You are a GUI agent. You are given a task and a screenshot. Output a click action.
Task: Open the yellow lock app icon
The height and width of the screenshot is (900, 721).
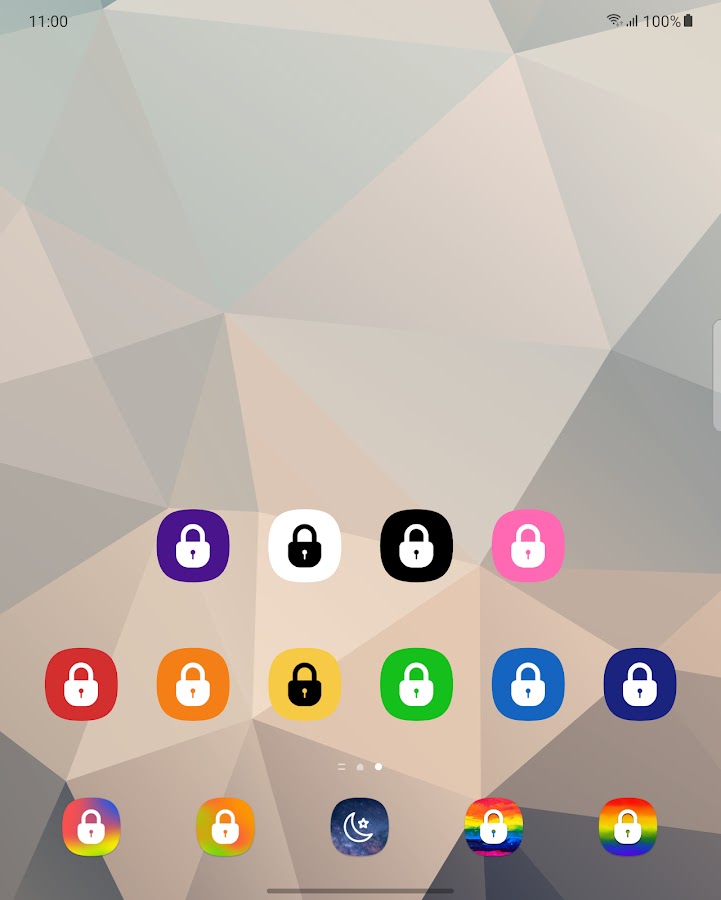tap(305, 684)
